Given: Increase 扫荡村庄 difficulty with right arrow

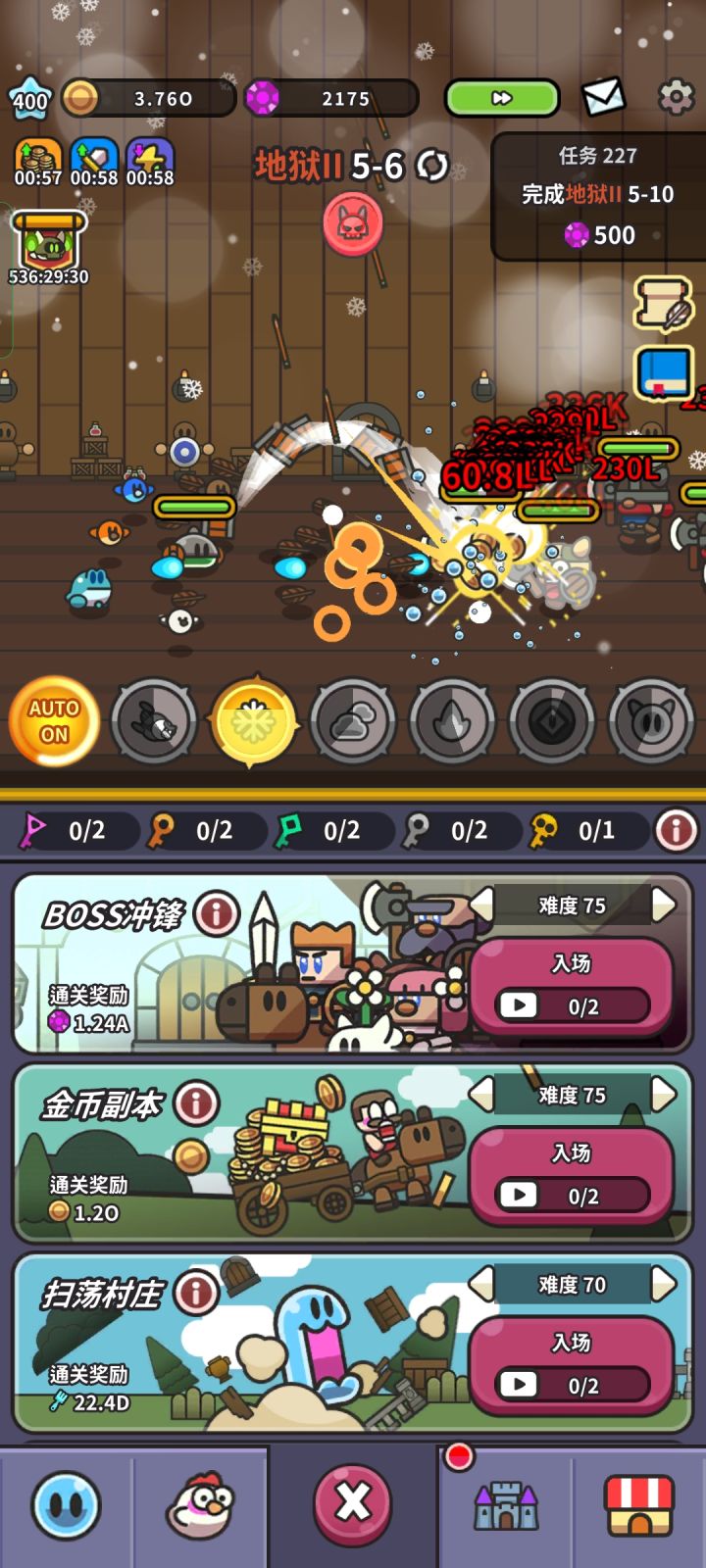Looking at the screenshot, I should click(663, 1285).
